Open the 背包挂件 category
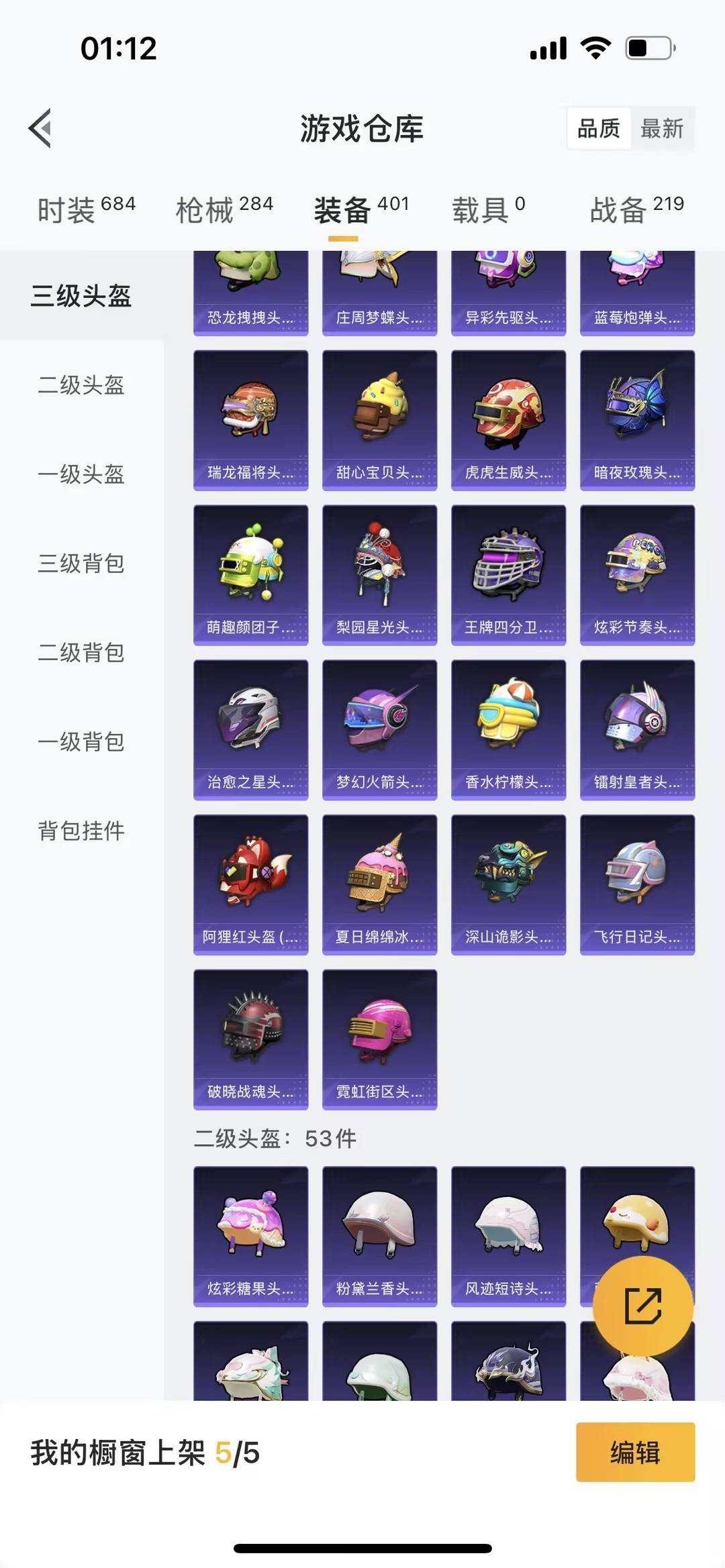Screen dimensions: 725x1568 coord(81,831)
